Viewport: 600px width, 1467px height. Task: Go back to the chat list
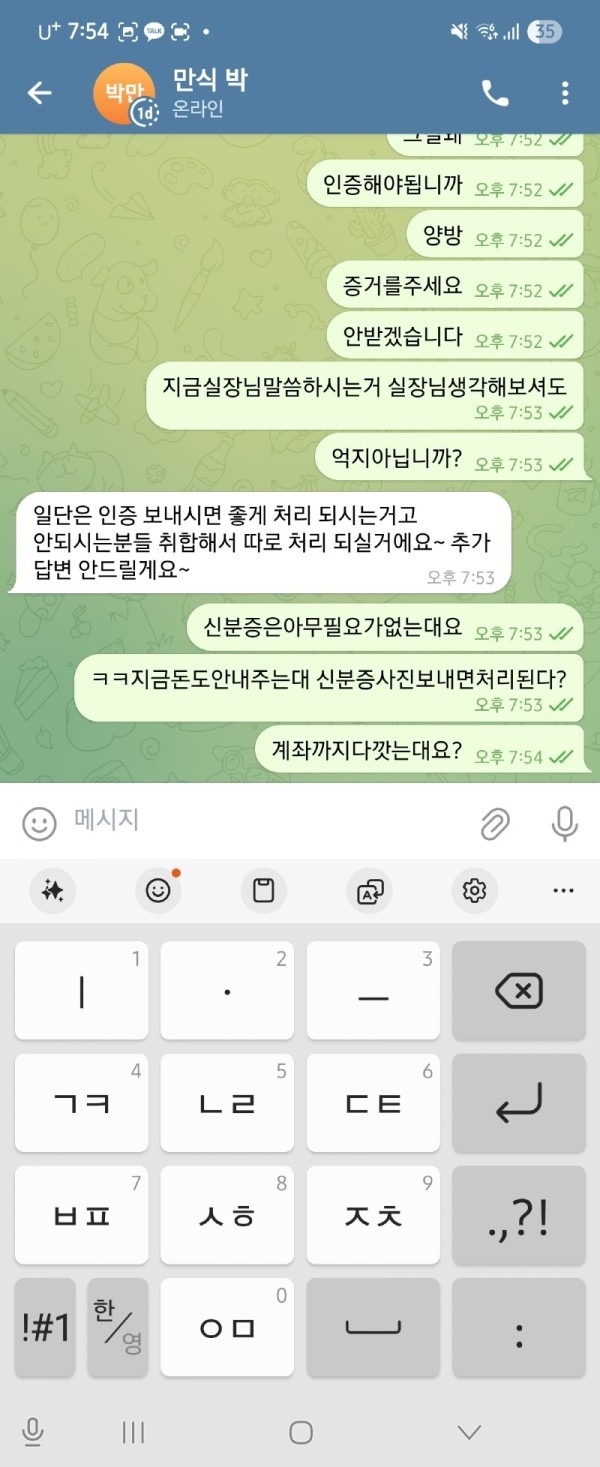39,93
